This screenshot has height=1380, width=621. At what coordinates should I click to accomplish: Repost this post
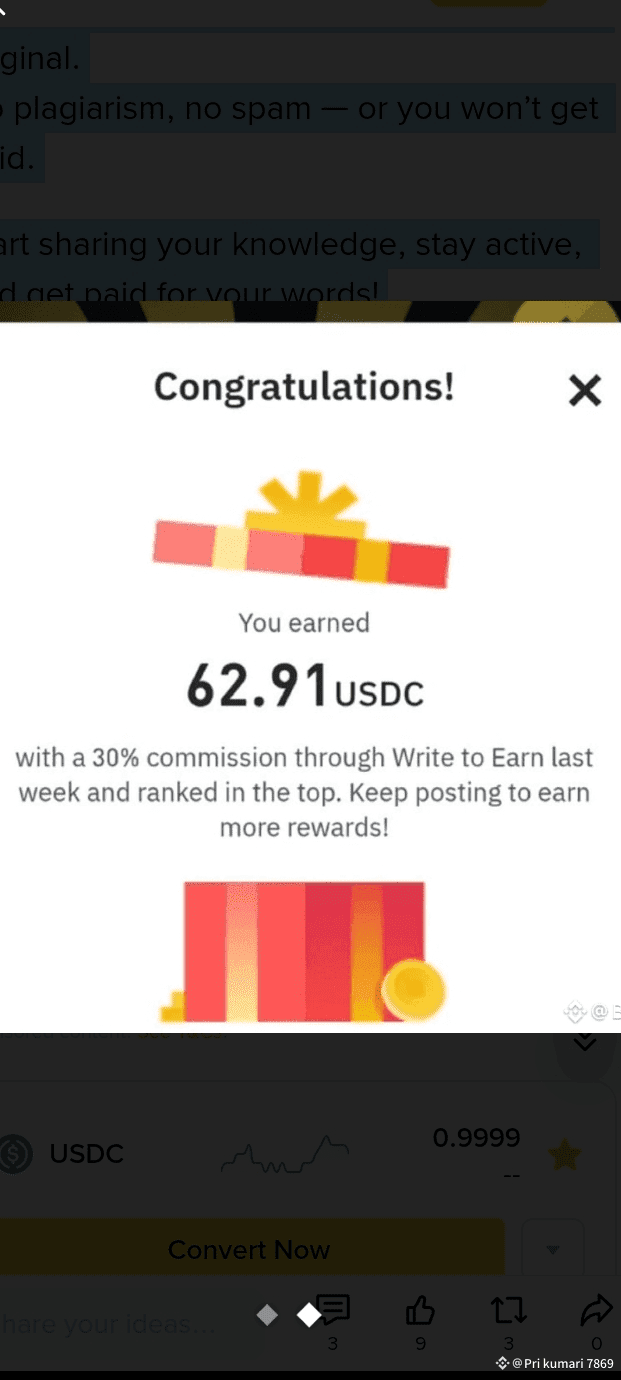[508, 1310]
